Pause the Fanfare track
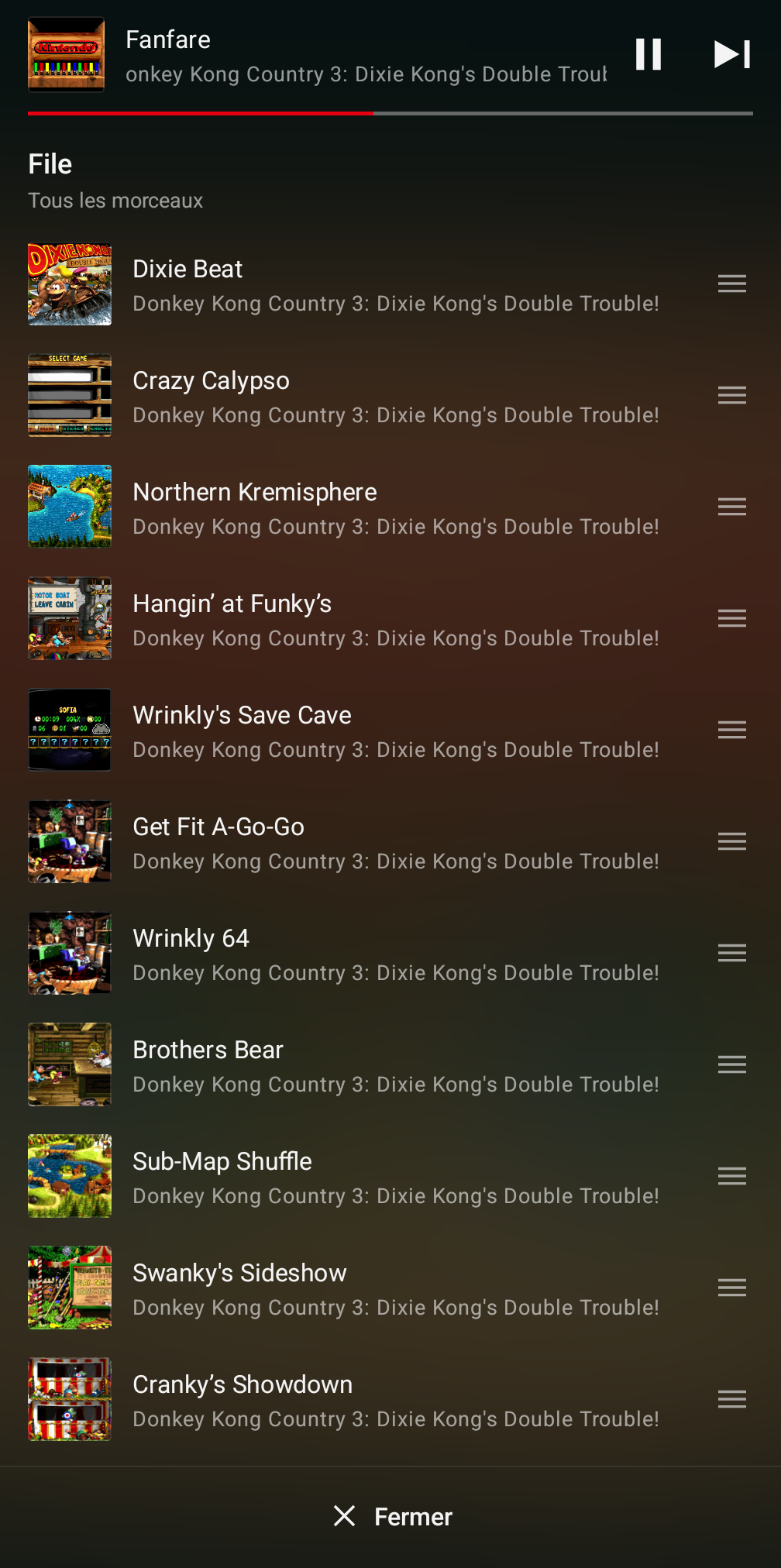This screenshot has height=1568, width=781. pos(649,54)
